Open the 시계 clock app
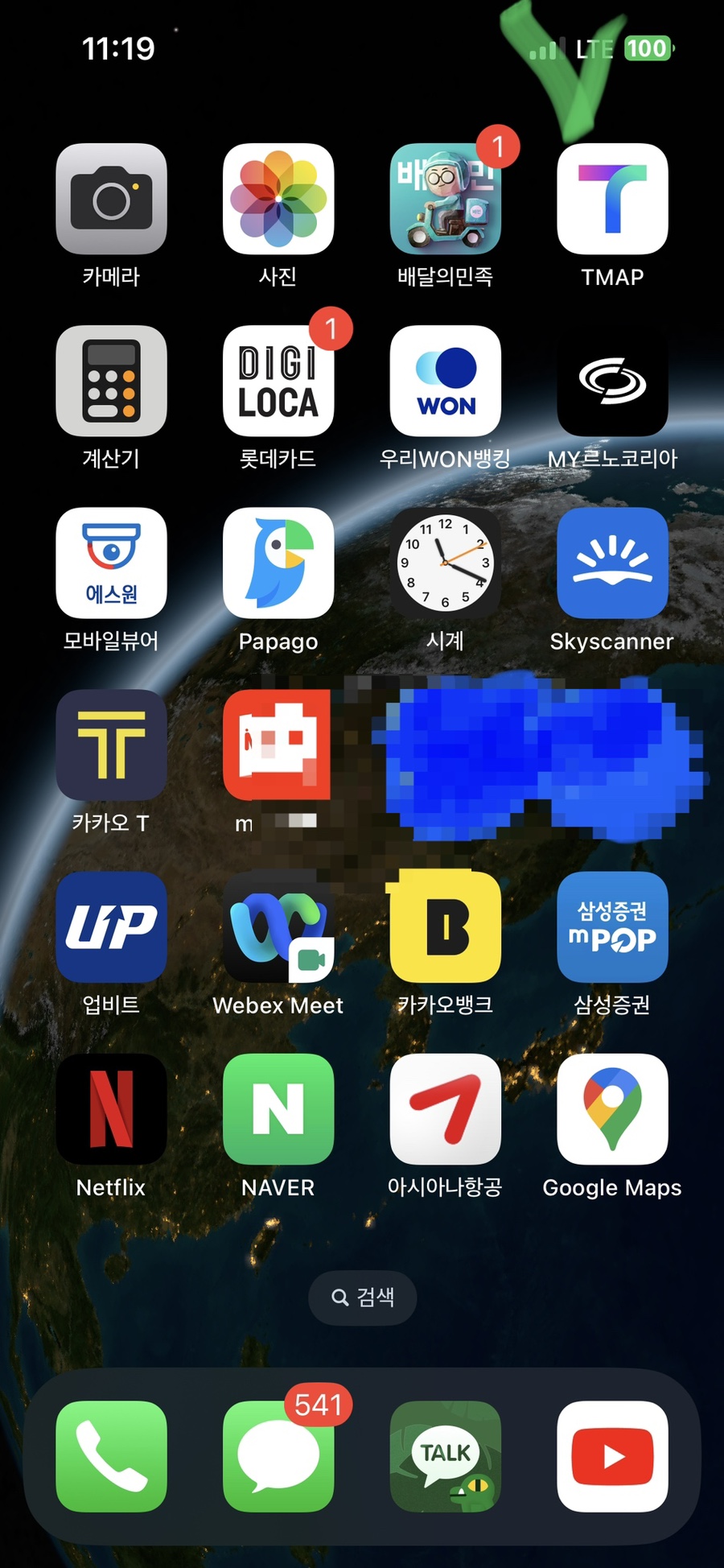724x1568 pixels. tap(445, 563)
